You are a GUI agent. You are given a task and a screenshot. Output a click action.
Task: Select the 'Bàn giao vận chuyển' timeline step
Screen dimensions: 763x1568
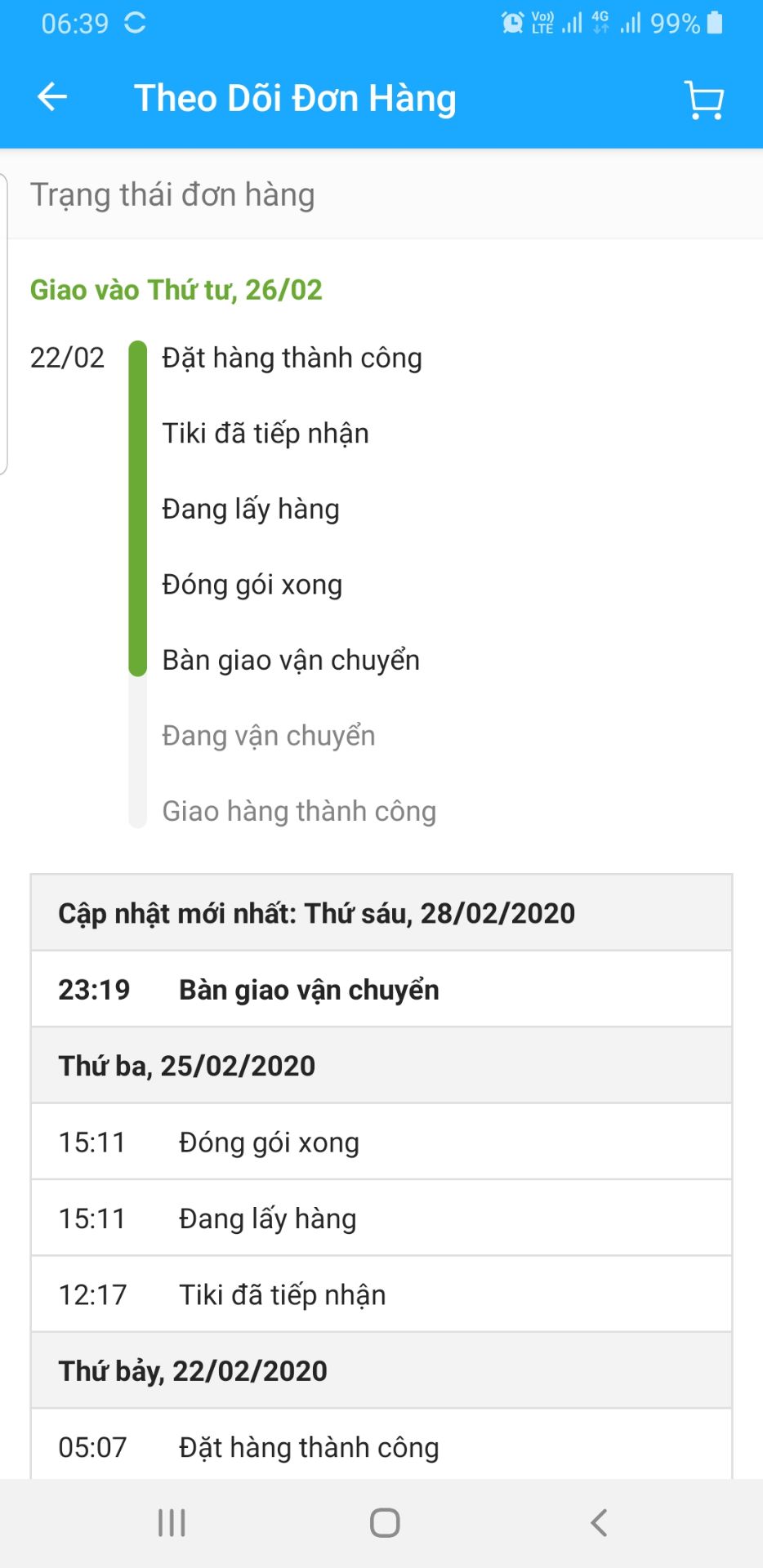click(x=291, y=660)
